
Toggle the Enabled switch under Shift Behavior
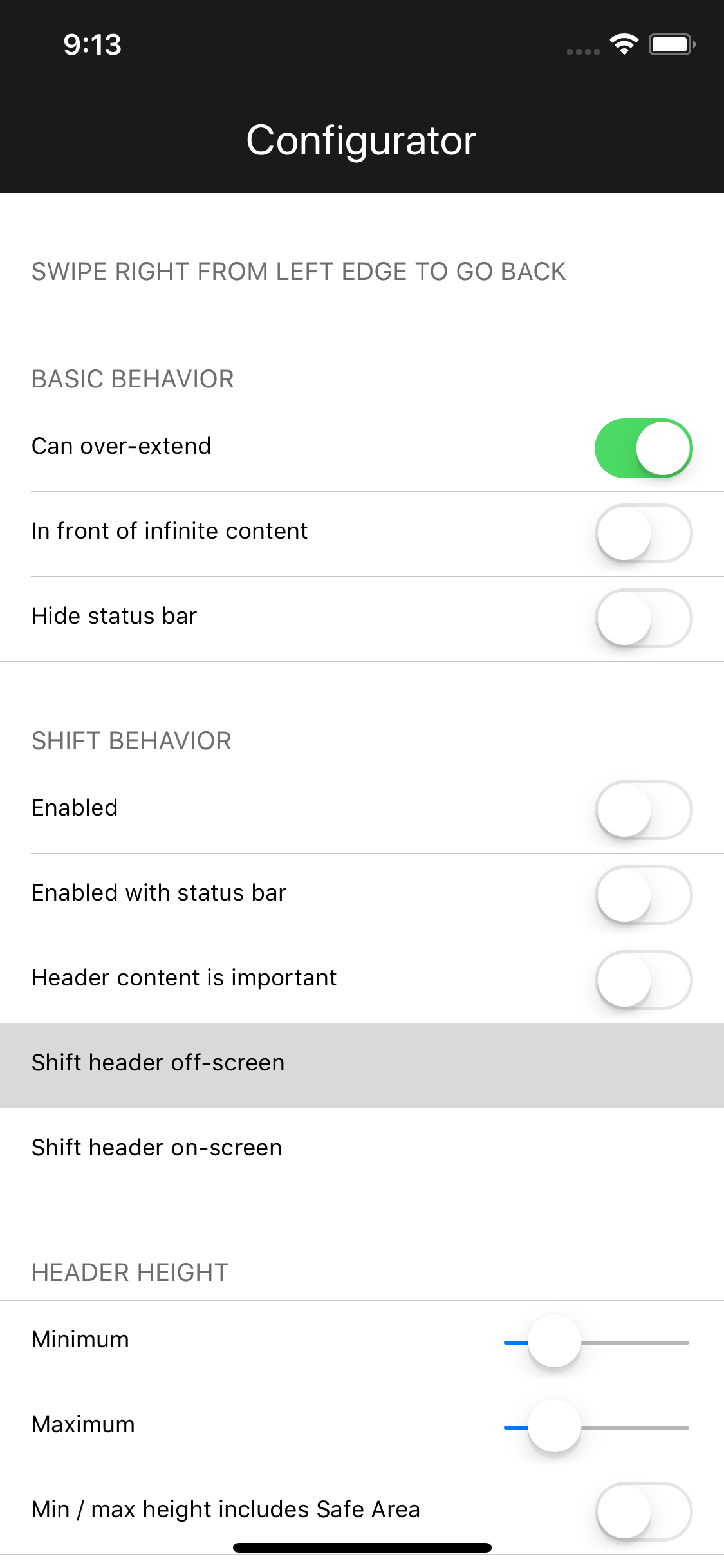tap(644, 810)
